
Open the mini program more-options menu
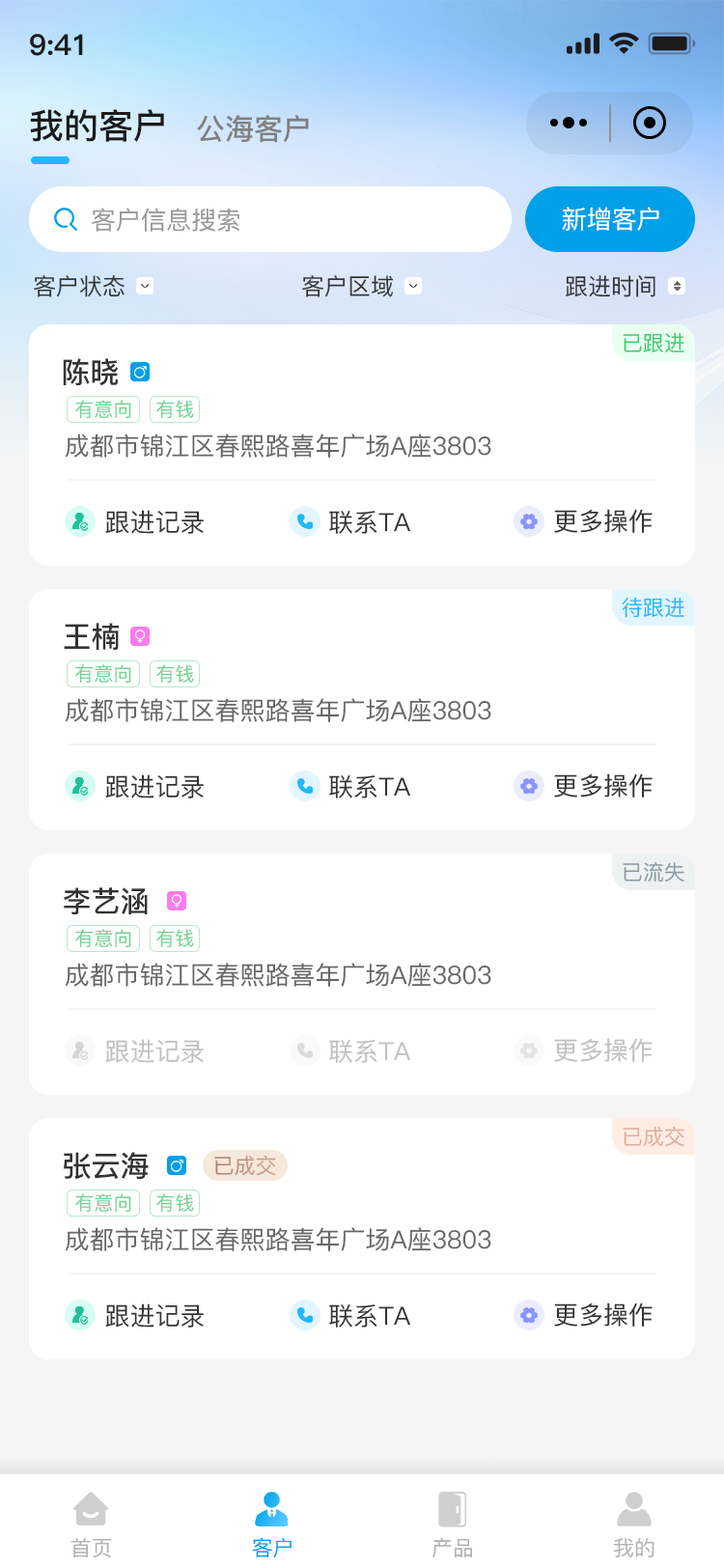click(569, 123)
